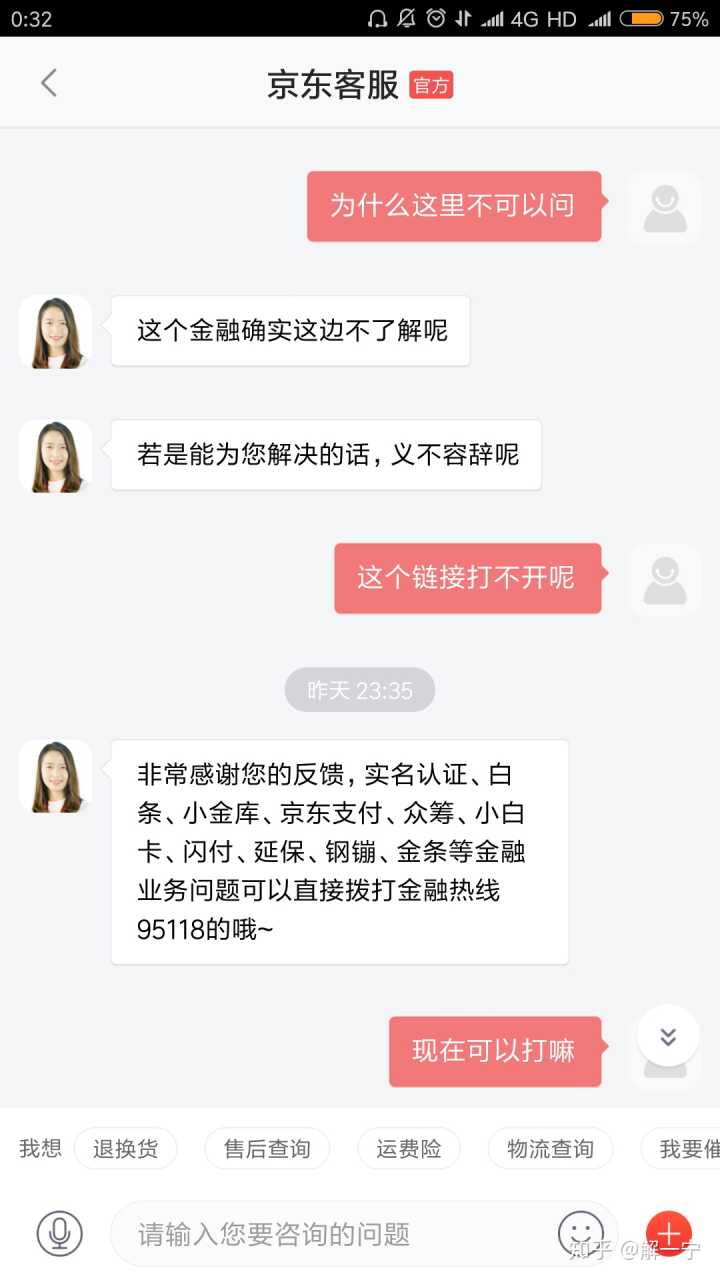
Task: Tap the microphone voice input icon
Action: click(x=60, y=1233)
